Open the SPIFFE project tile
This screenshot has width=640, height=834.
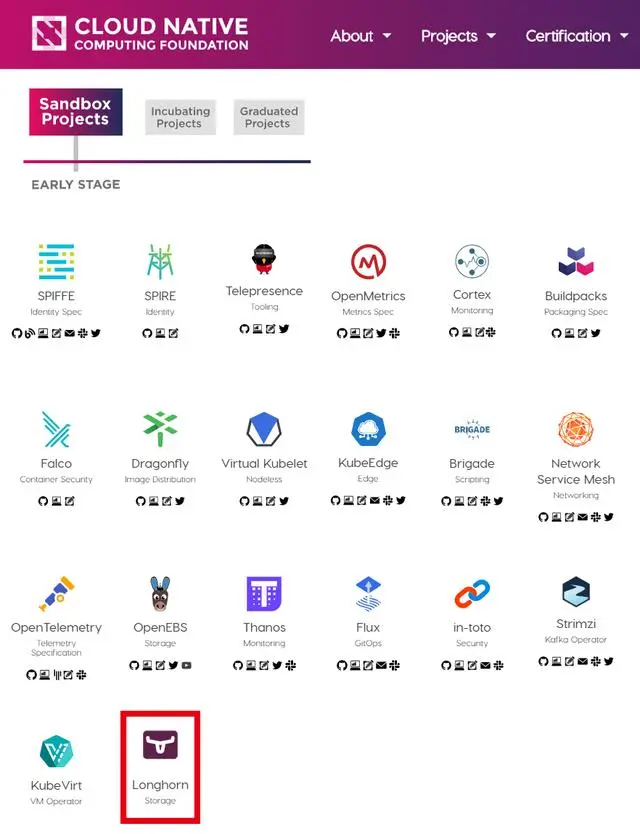tap(56, 273)
